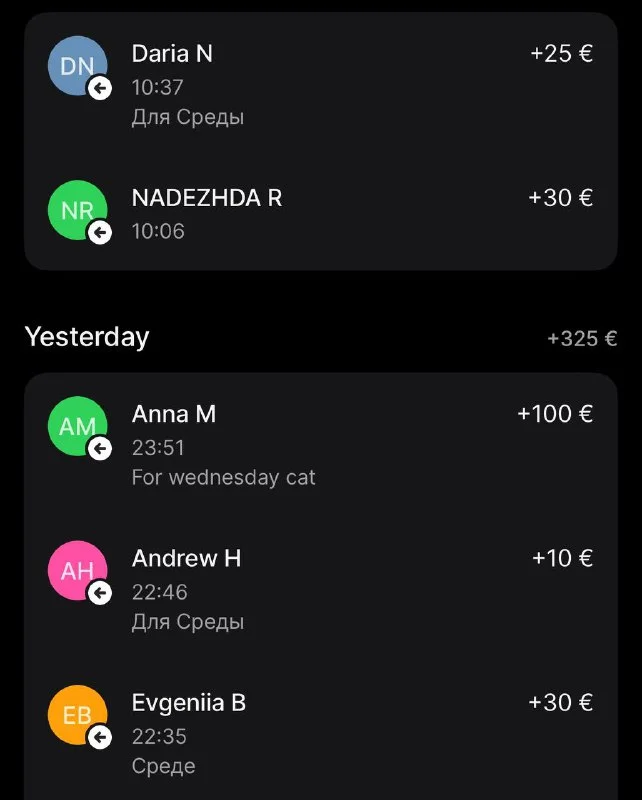Viewport: 642px width, 800px height.
Task: Open Anna M's +100 € transaction
Action: pyautogui.click(x=320, y=445)
